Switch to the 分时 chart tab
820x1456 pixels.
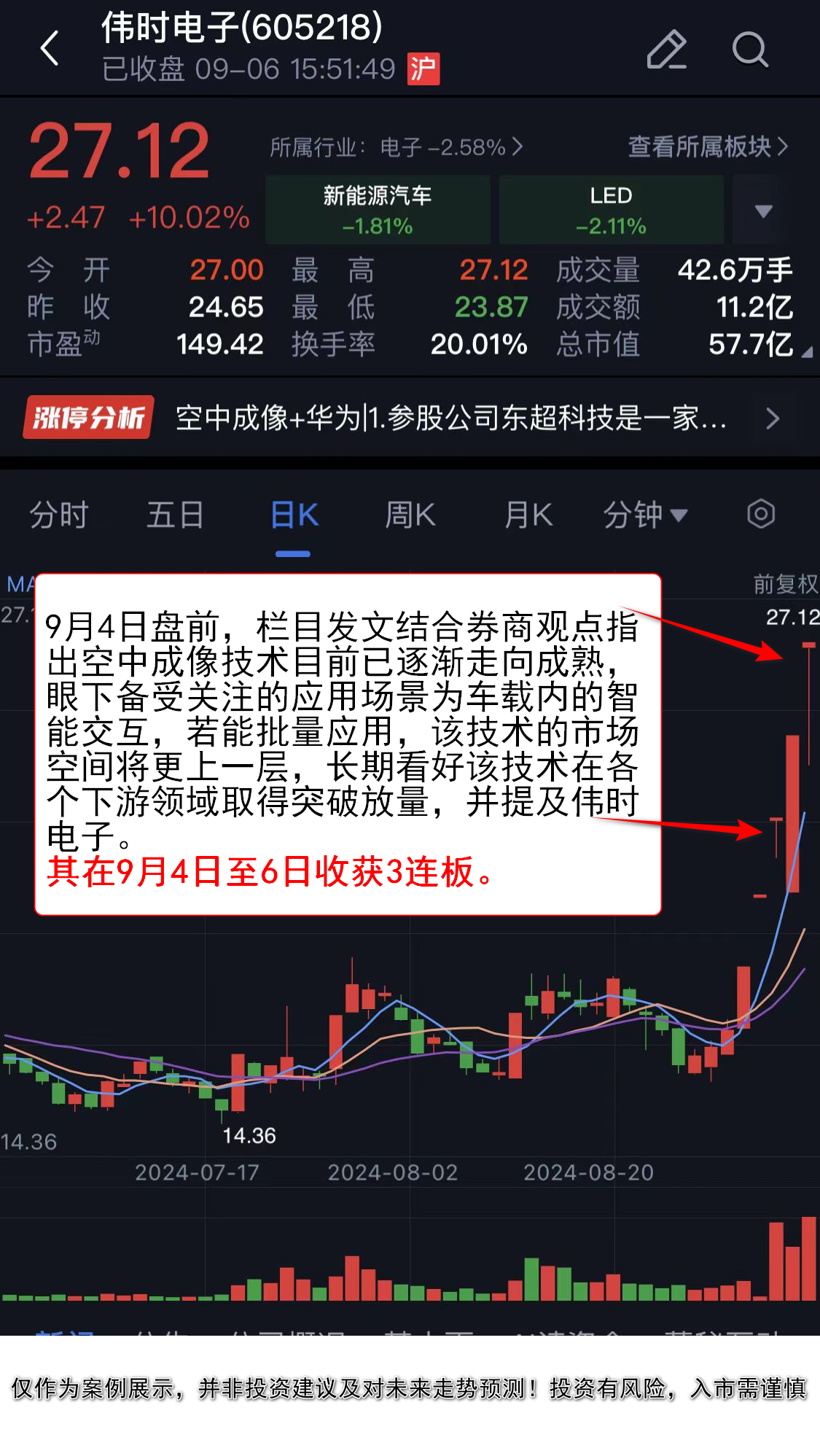click(x=58, y=515)
